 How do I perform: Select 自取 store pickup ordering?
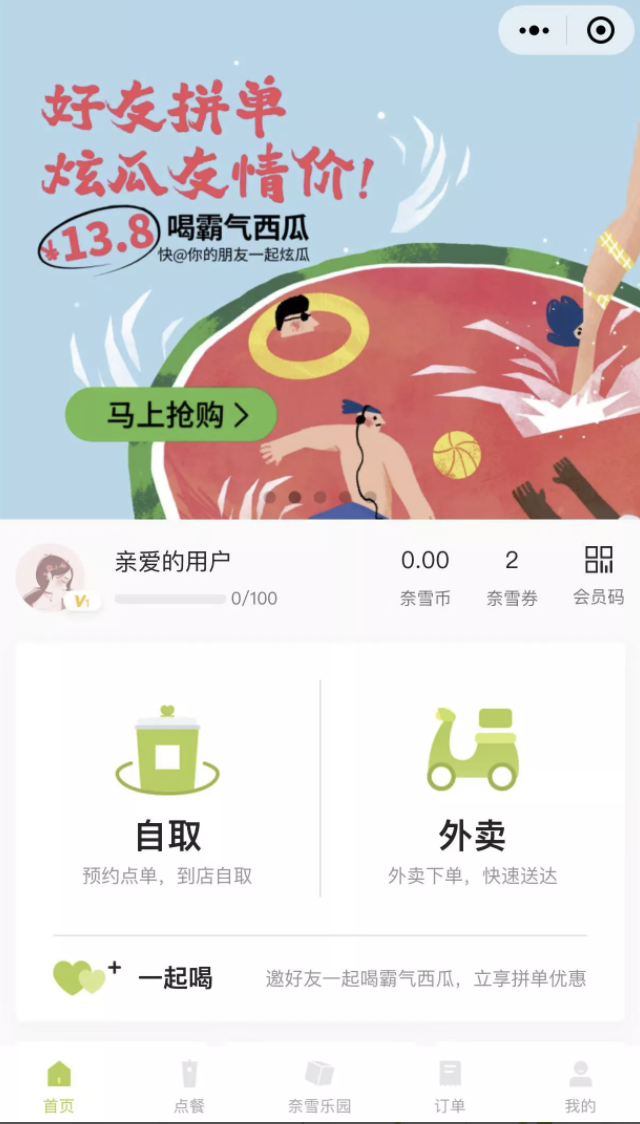tap(168, 790)
